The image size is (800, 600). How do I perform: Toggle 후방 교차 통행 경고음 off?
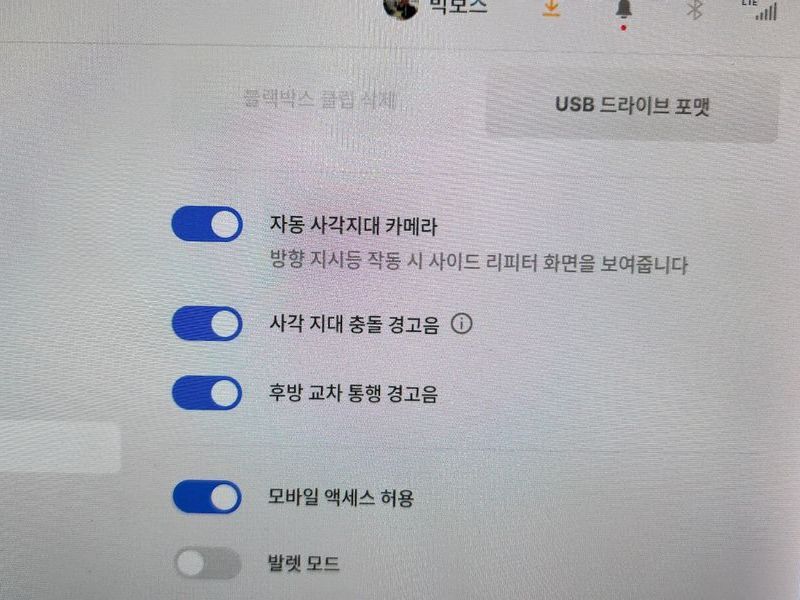(207, 393)
